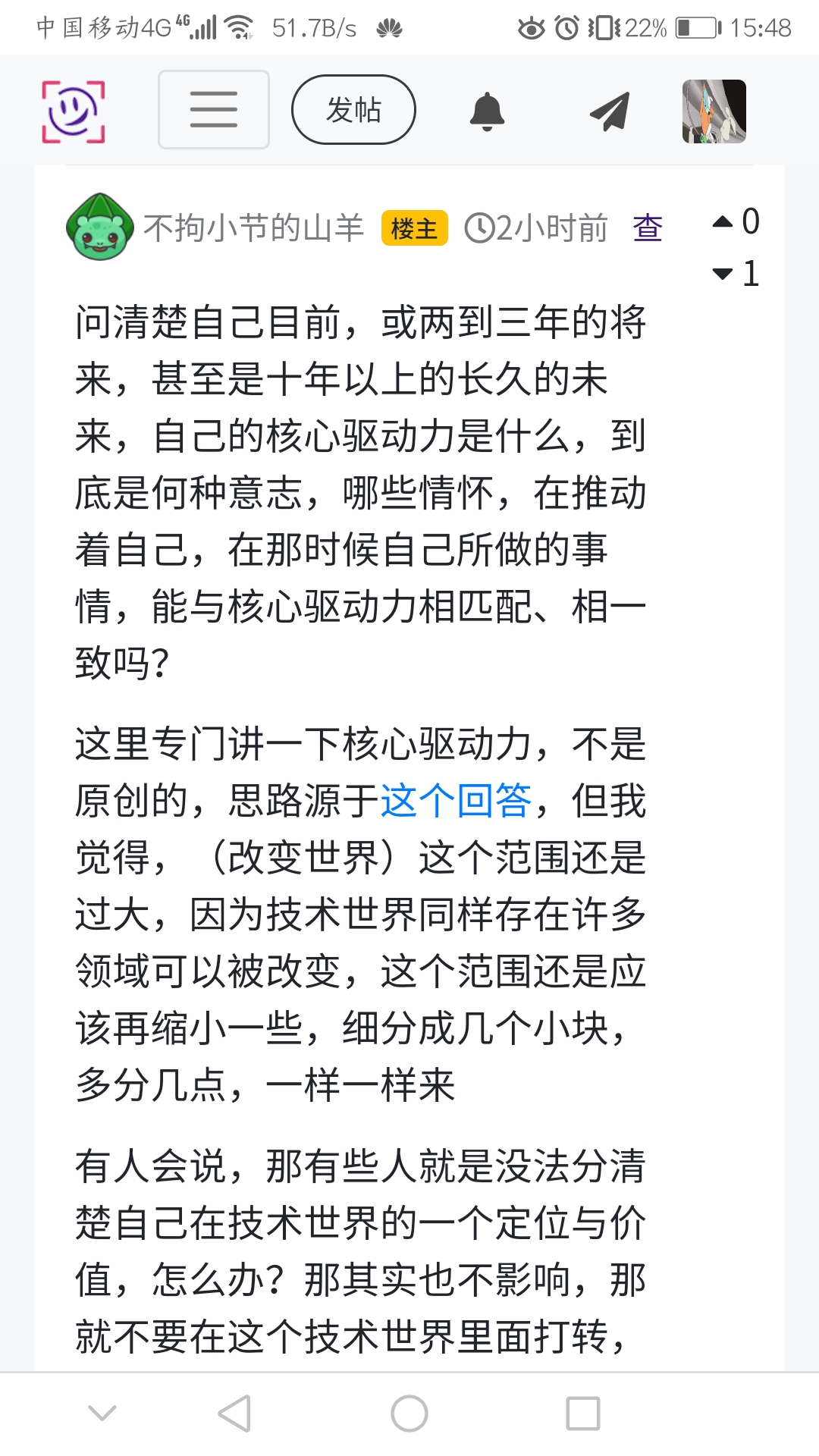The height and width of the screenshot is (1456, 819).
Task: Tap the 发帖 post button
Action: 353,110
